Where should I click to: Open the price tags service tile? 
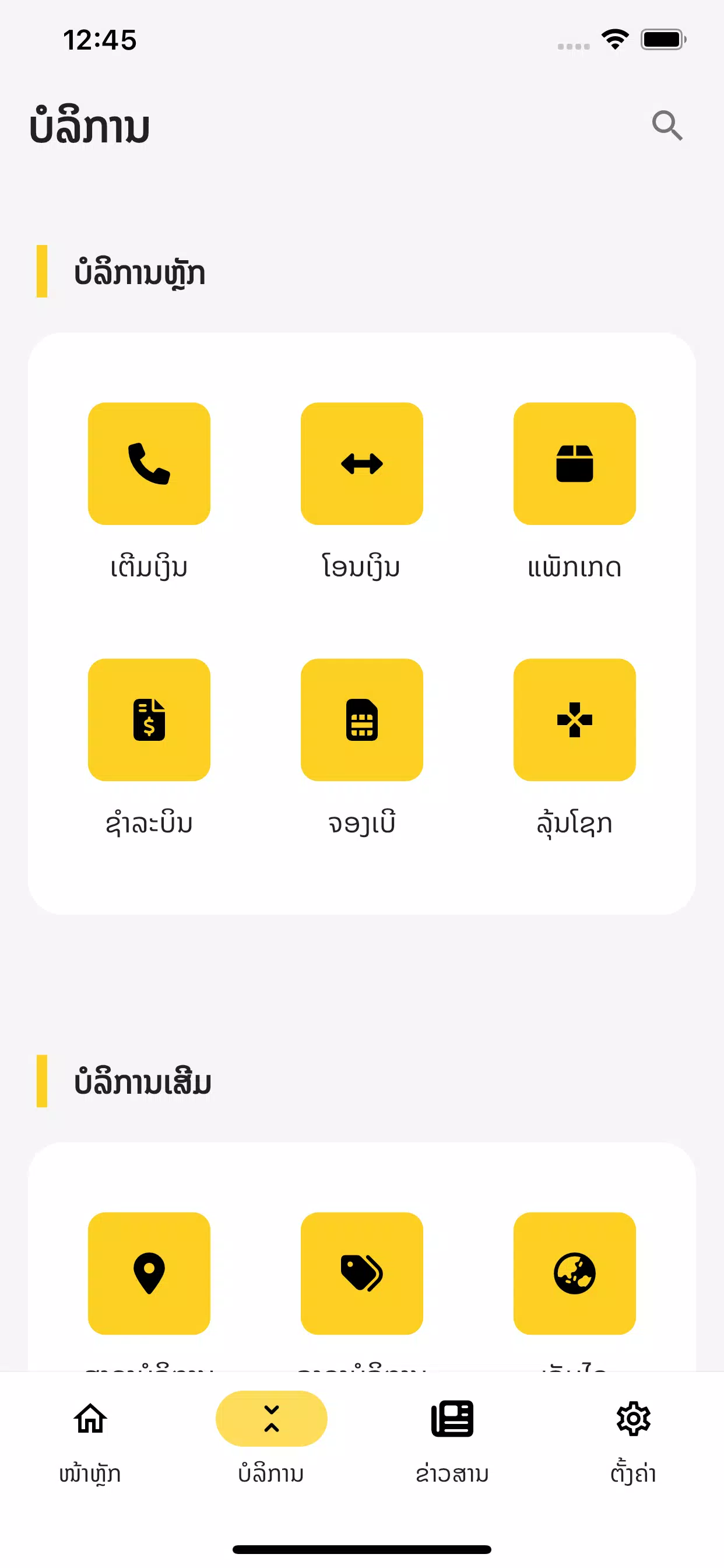click(362, 1273)
